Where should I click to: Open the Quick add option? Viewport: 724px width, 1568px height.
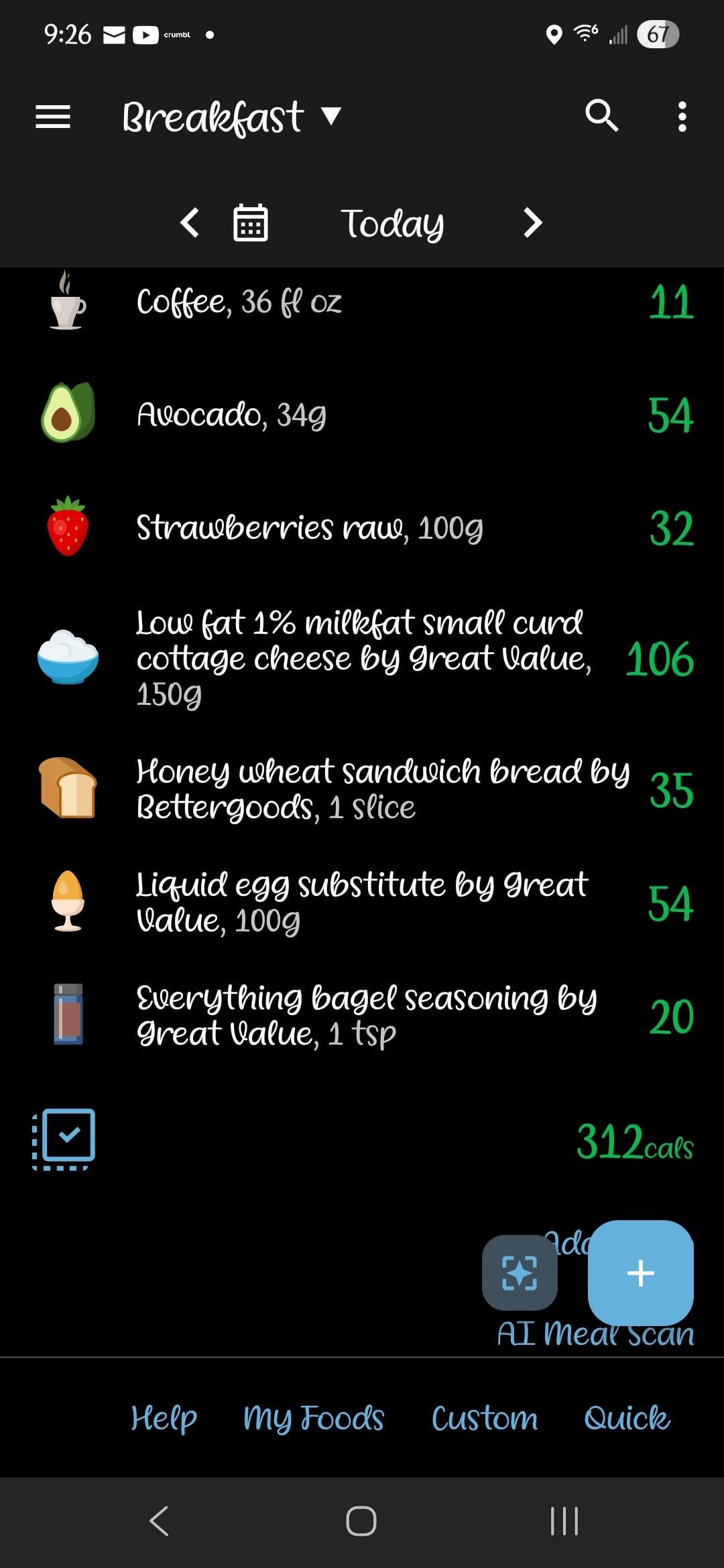(x=627, y=1418)
